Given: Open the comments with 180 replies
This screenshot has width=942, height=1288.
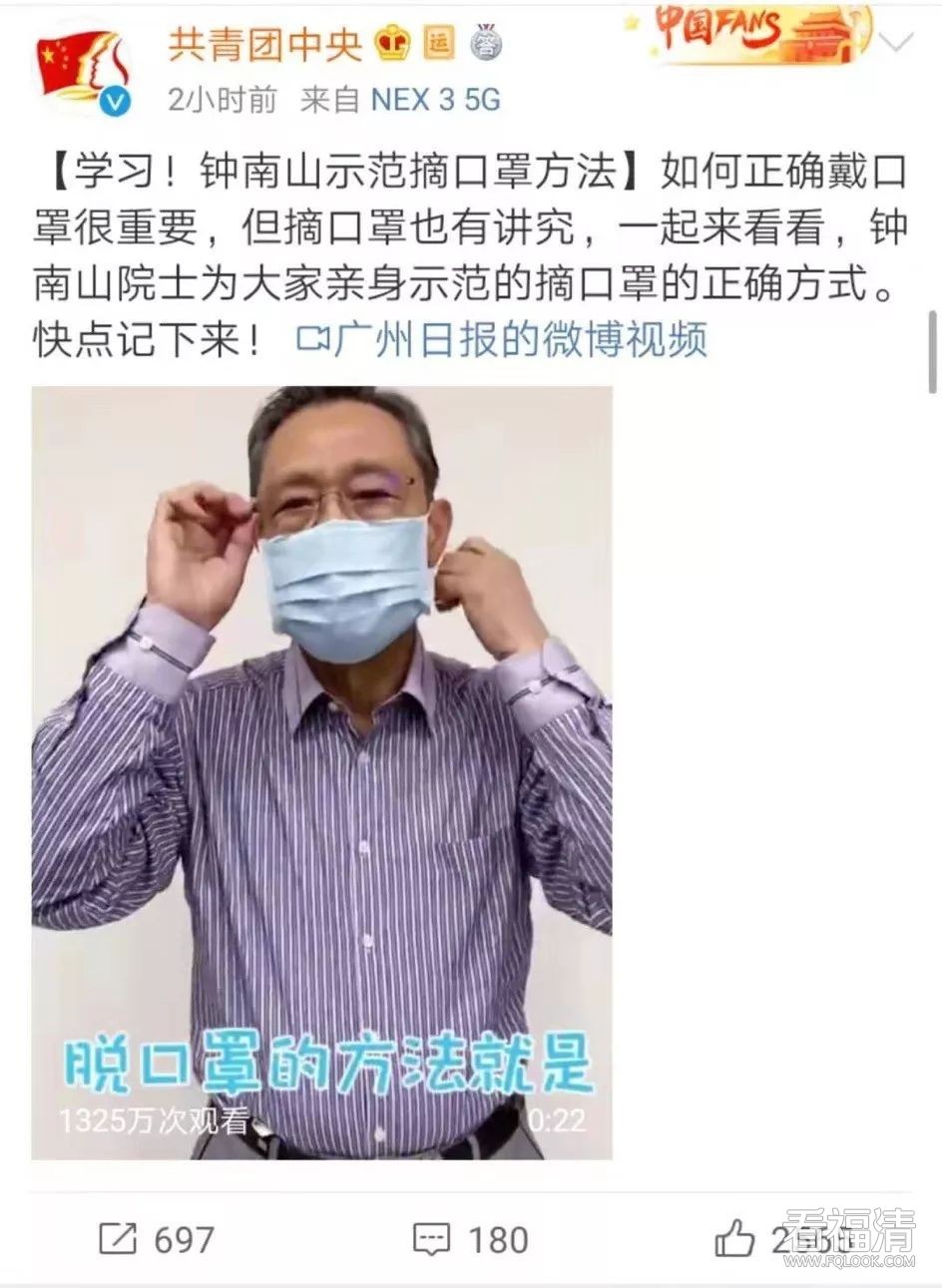Looking at the screenshot, I should (470, 1239).
